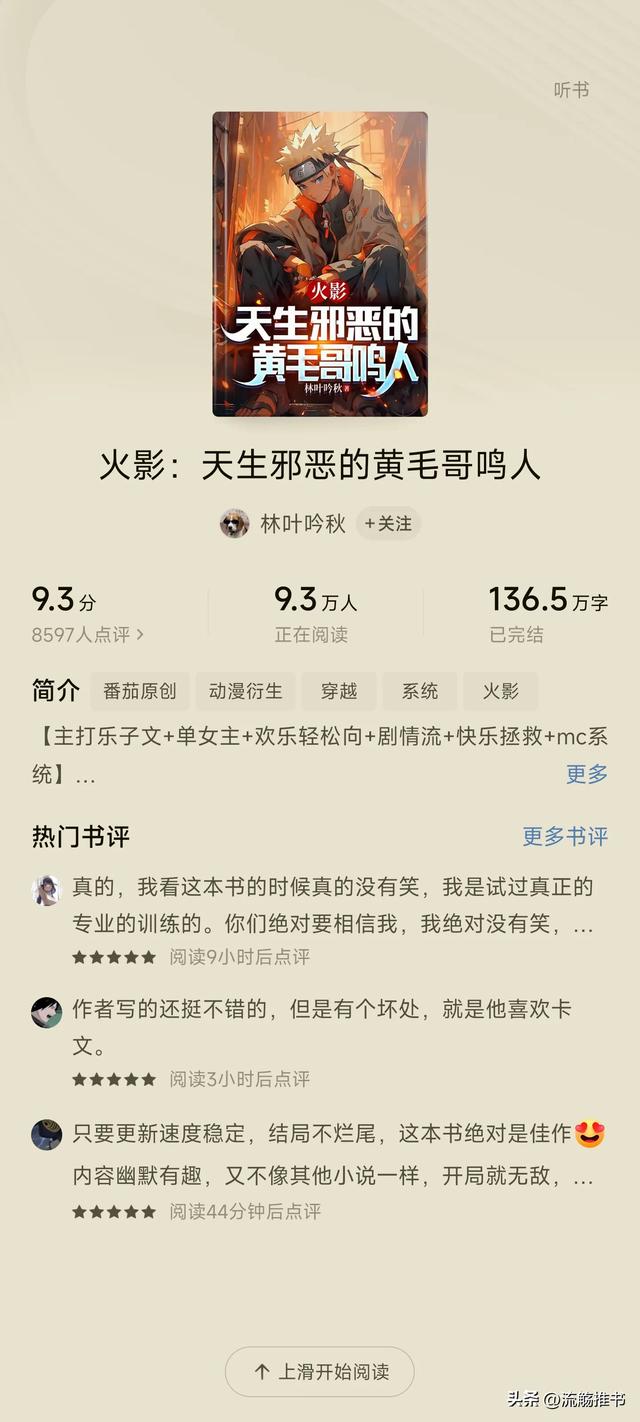640x1422 pixels.
Task: Open the review read after 9 hours
Action: pos(332,905)
